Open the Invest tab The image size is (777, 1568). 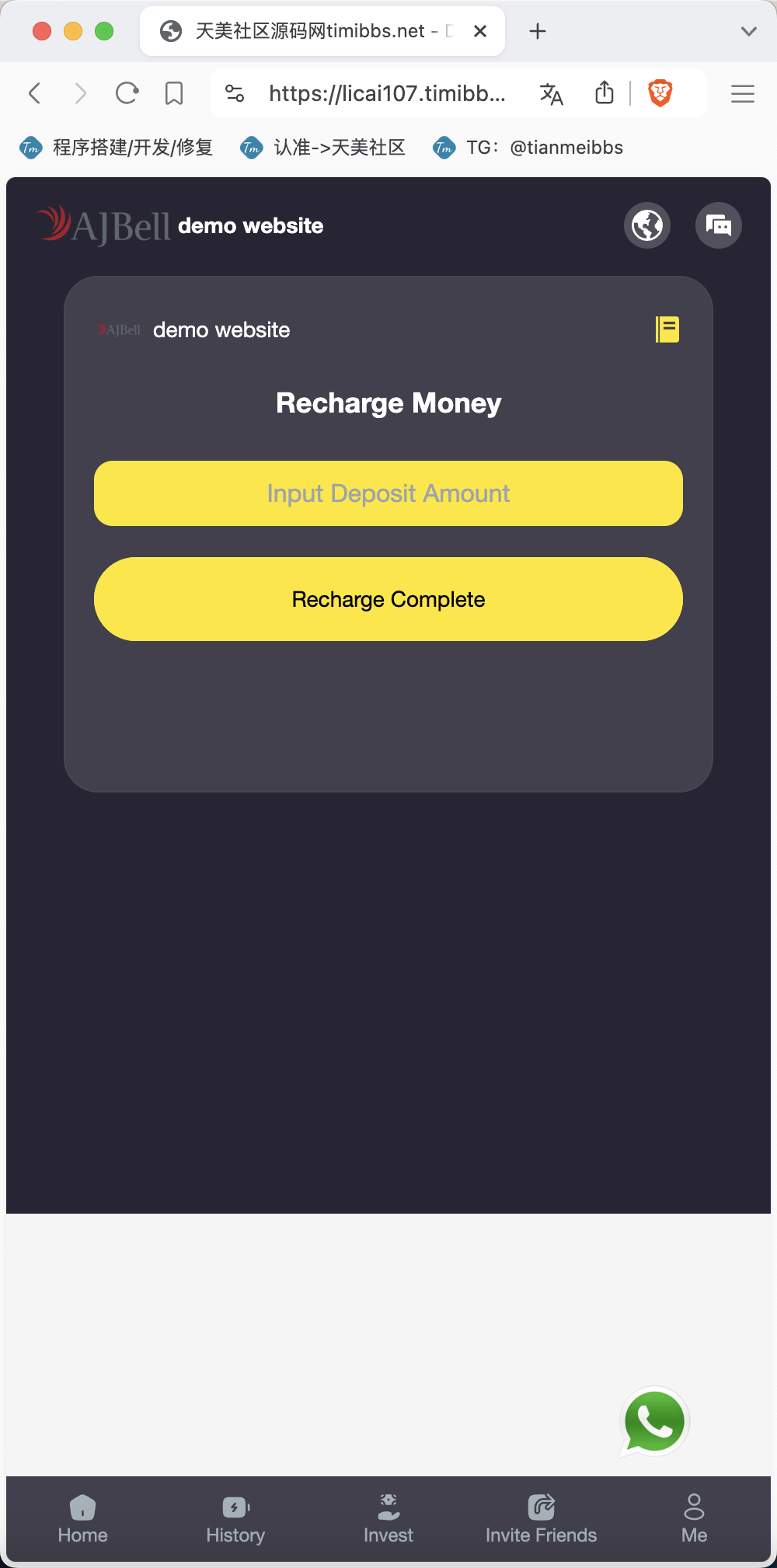(388, 1518)
